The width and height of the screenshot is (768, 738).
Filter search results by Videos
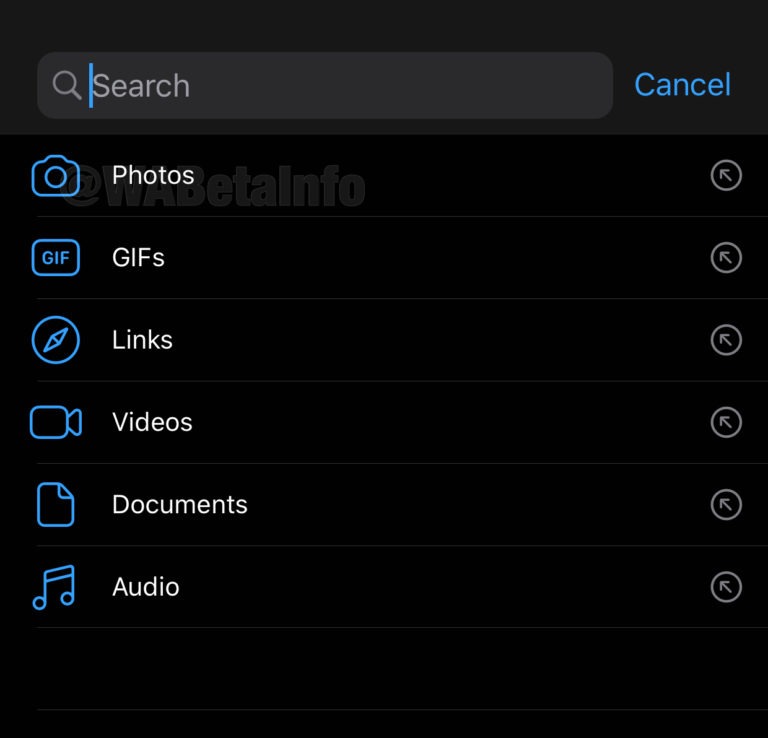pos(152,422)
